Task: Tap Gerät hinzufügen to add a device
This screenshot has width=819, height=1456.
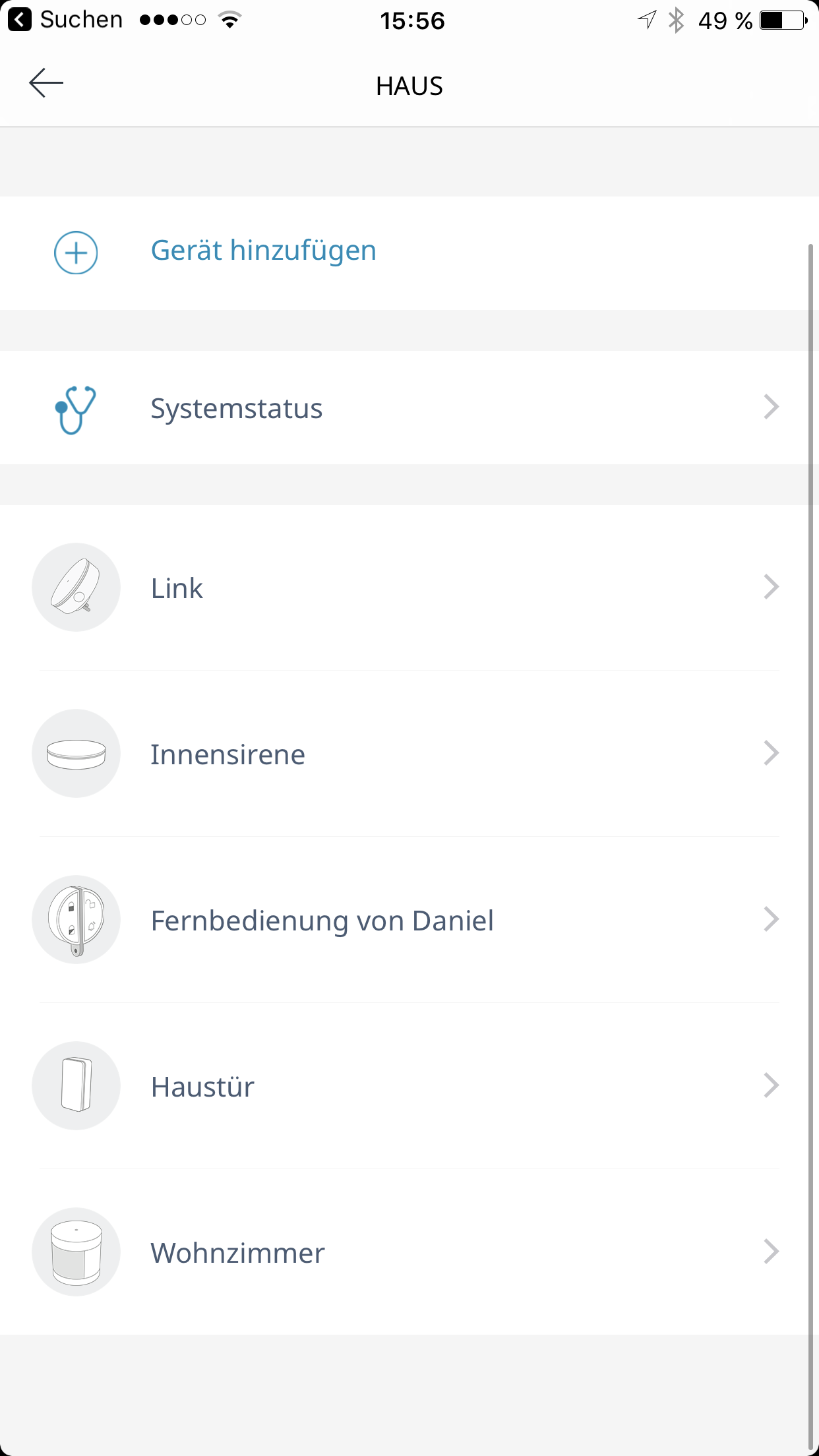Action: 263,251
